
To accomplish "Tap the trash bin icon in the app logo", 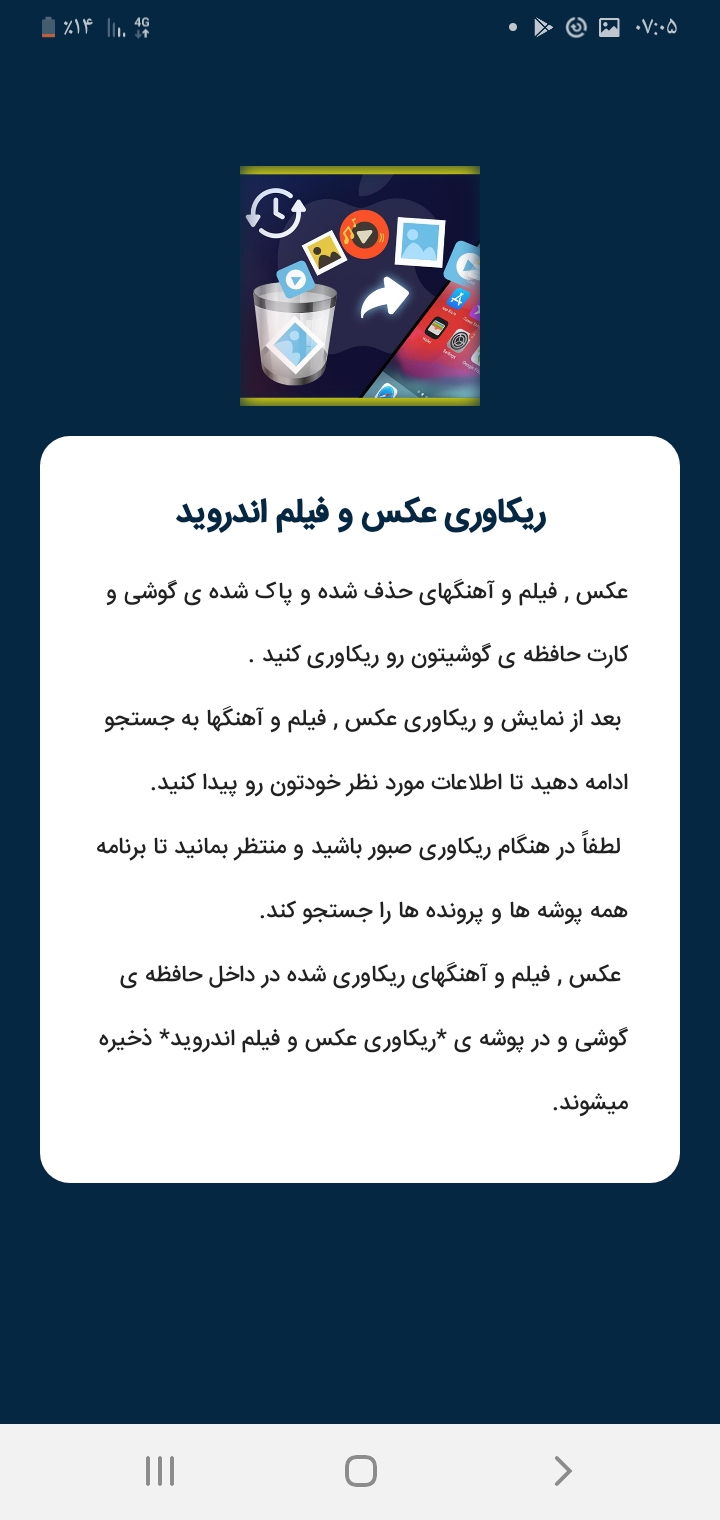I will [295, 335].
